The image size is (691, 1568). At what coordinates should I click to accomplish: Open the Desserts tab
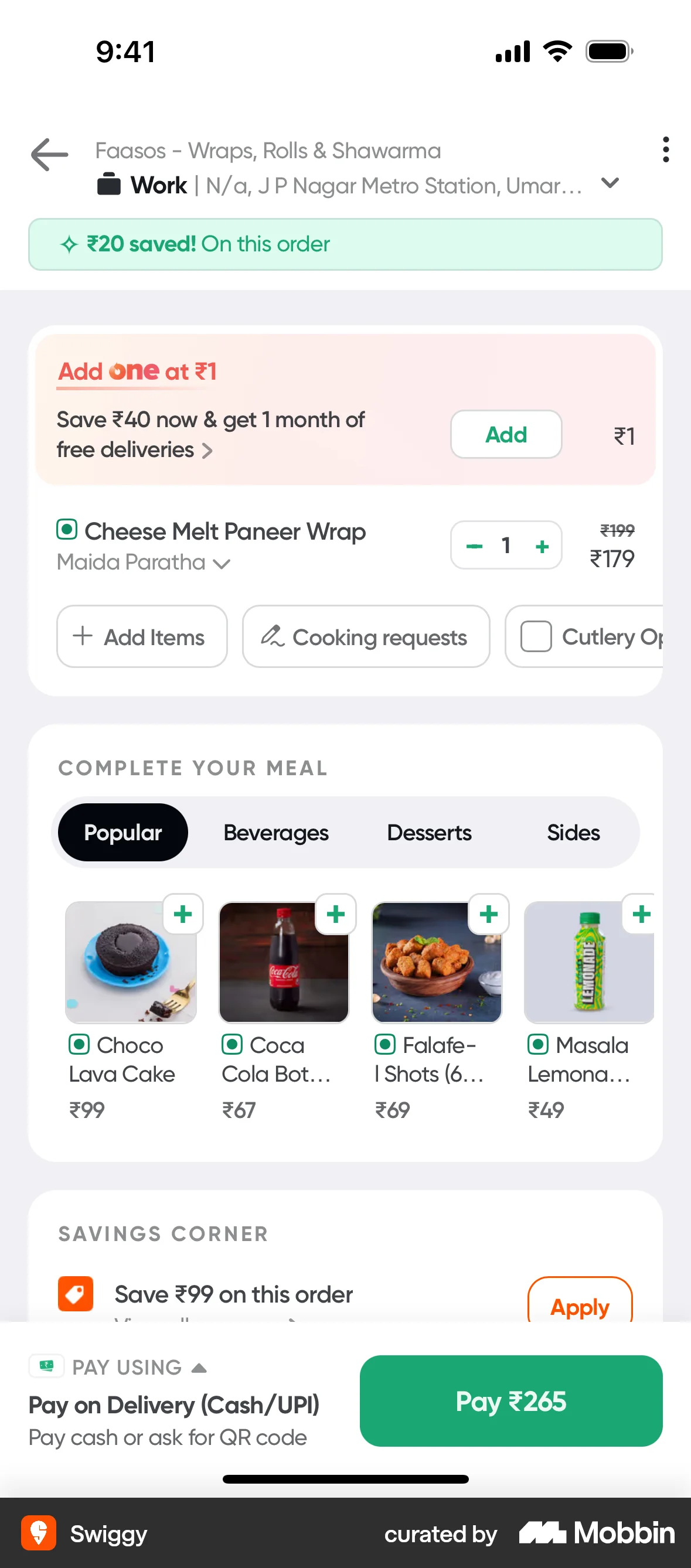(428, 832)
